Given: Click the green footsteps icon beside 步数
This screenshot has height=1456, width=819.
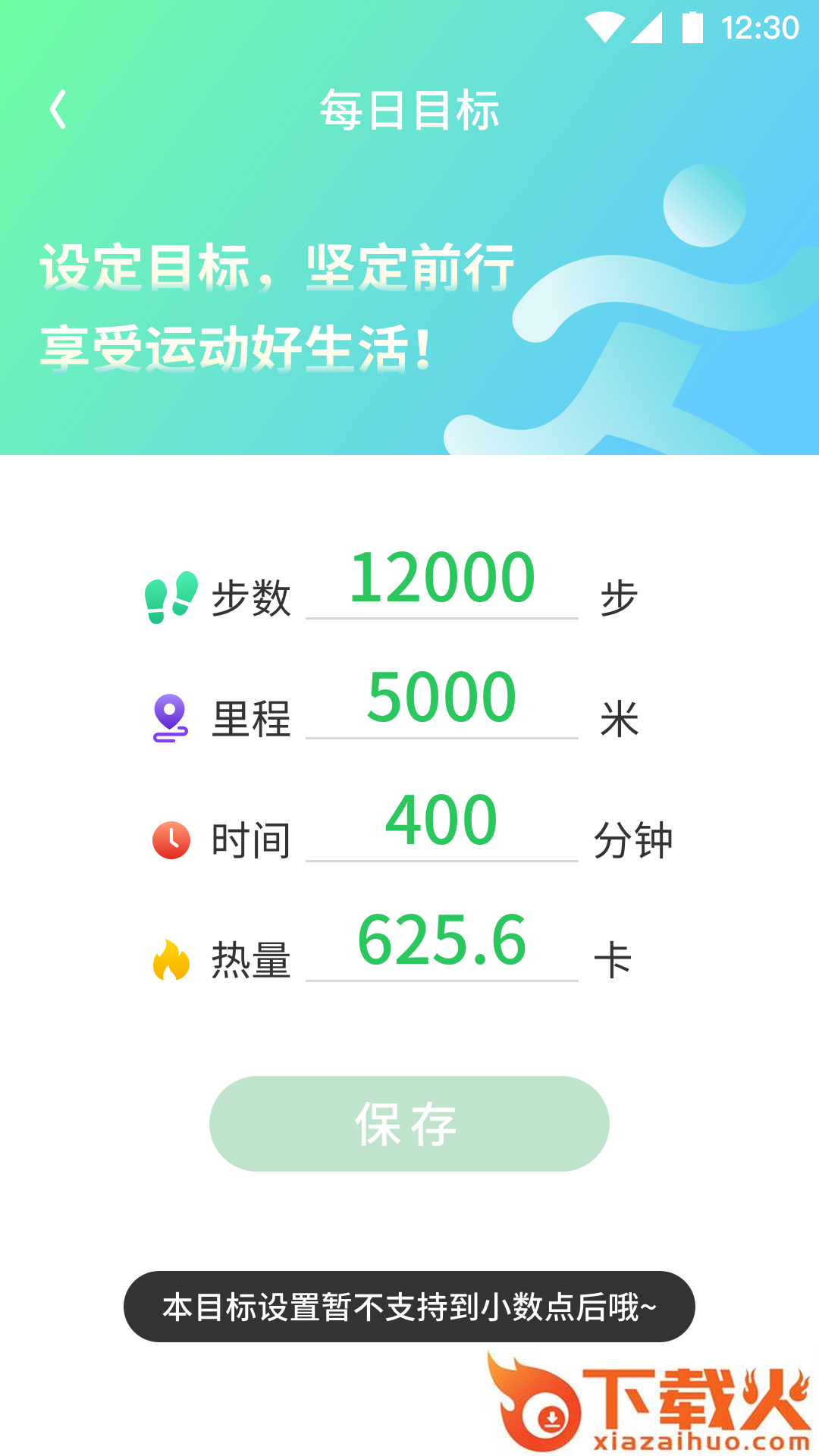Looking at the screenshot, I should coord(171,595).
